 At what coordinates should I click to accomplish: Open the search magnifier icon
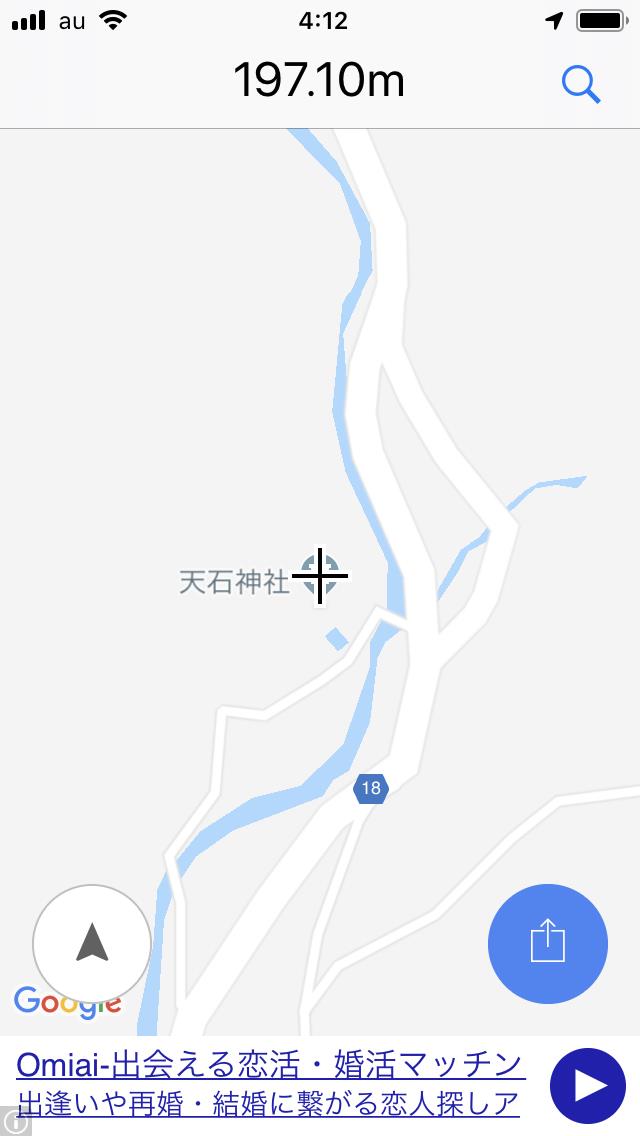pyautogui.click(x=581, y=85)
